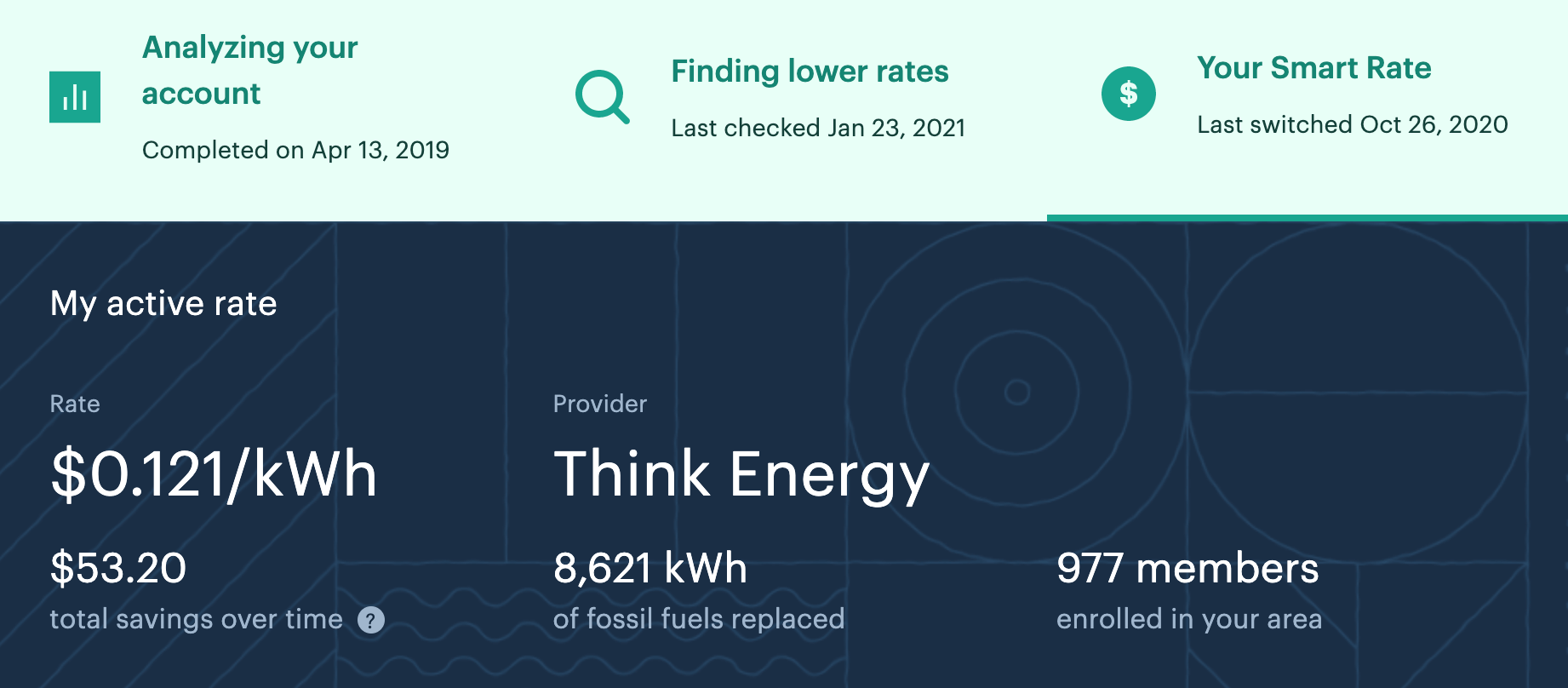Switch to the Analyzing your account tab

249,72
